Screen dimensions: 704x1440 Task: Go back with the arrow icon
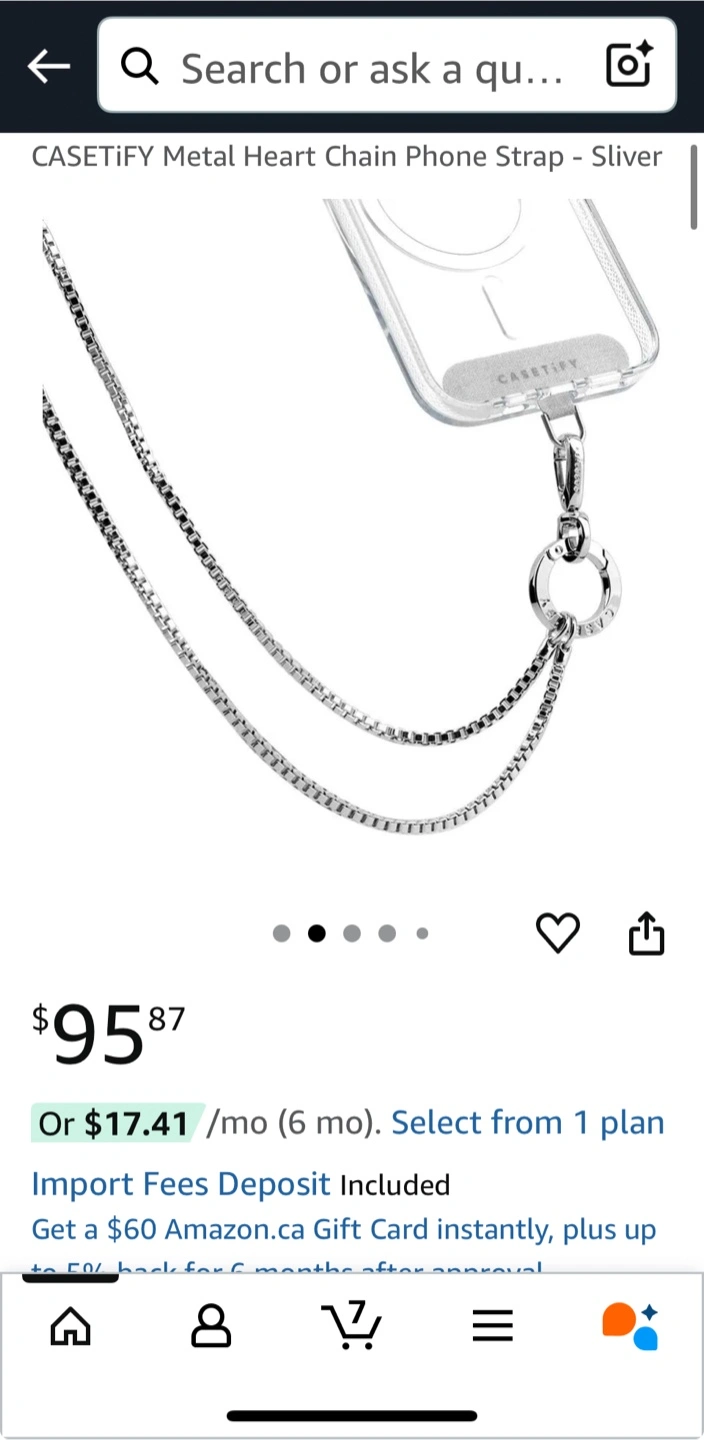48,66
